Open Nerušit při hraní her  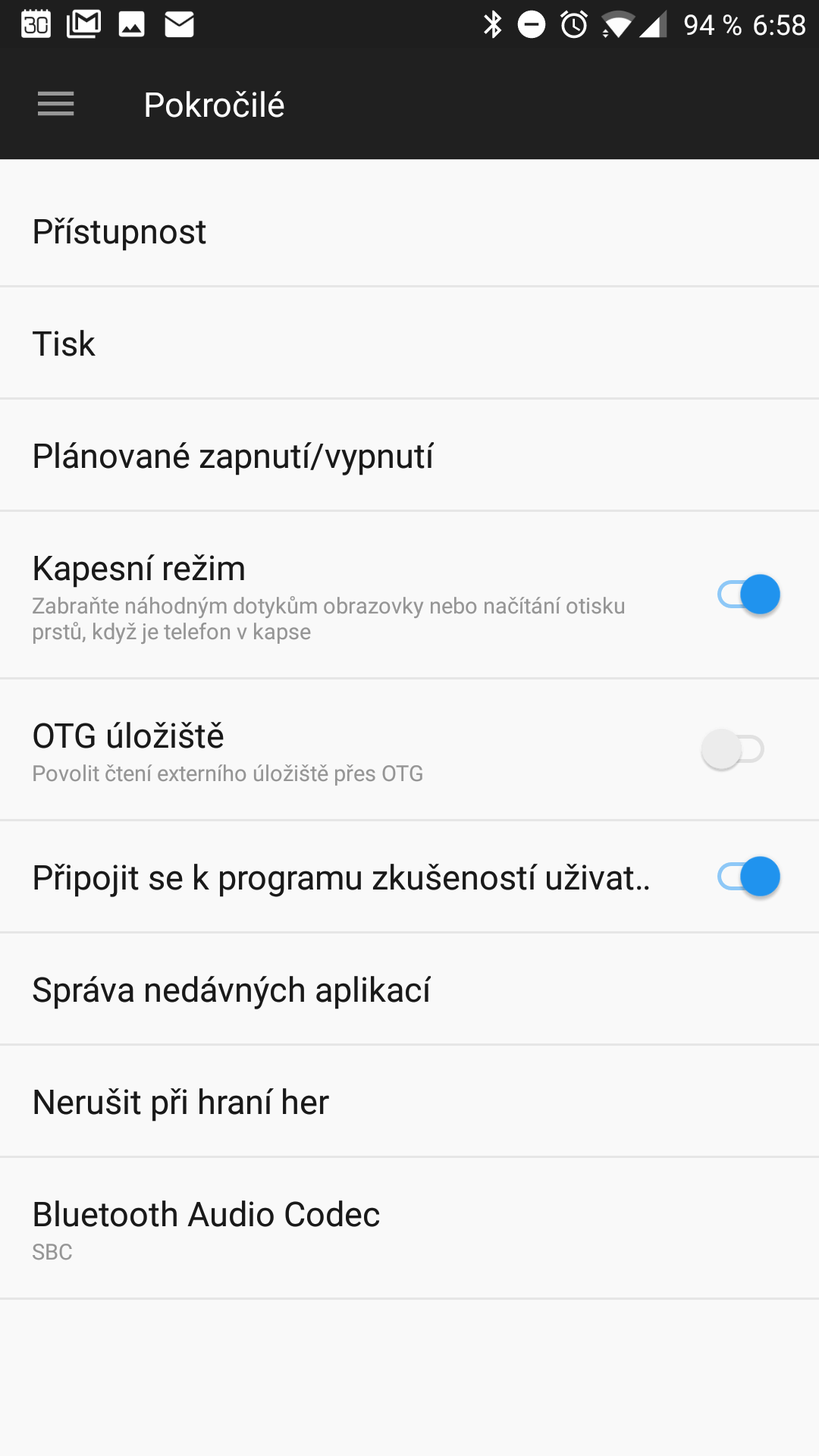tap(409, 1101)
